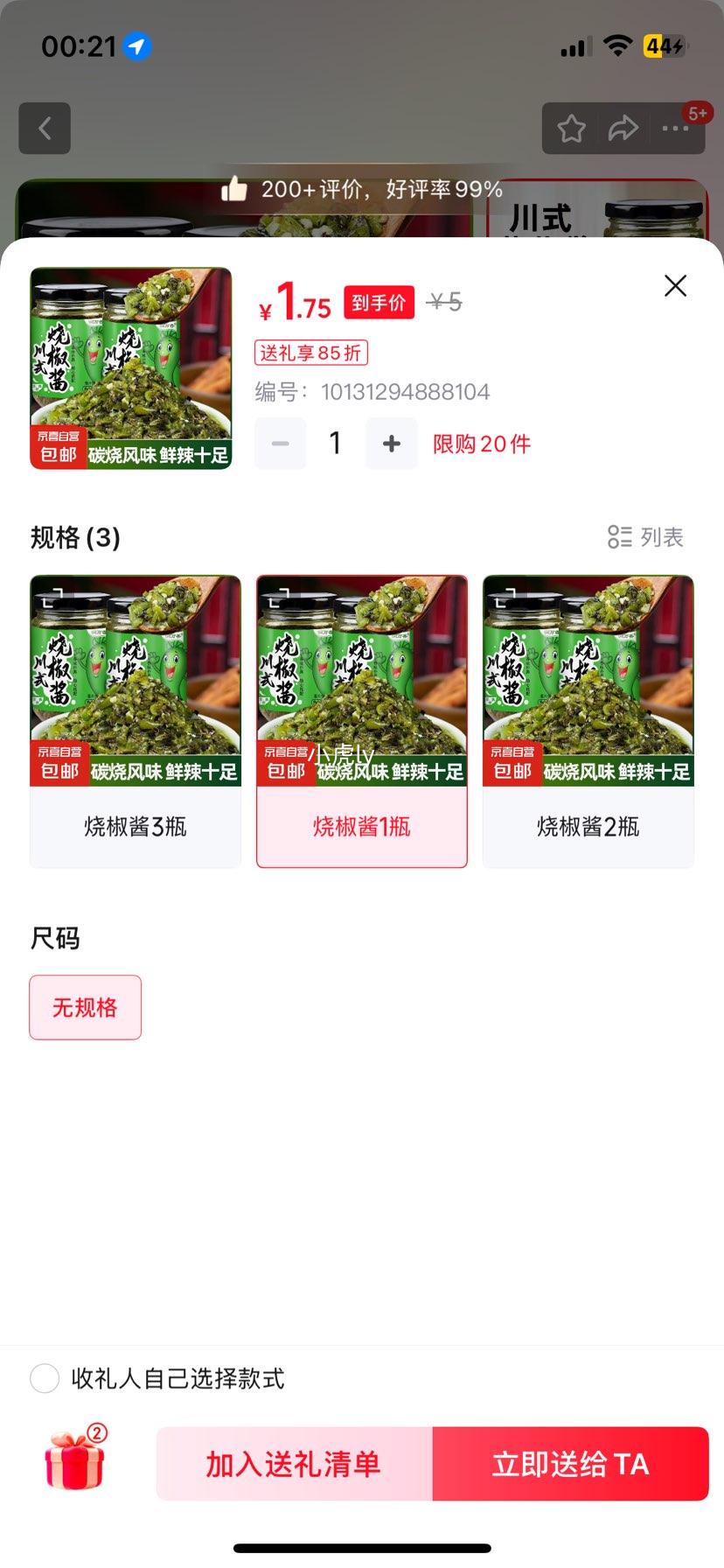Open the more options ellipsis menu
The height and width of the screenshot is (1568, 724).
click(x=676, y=128)
